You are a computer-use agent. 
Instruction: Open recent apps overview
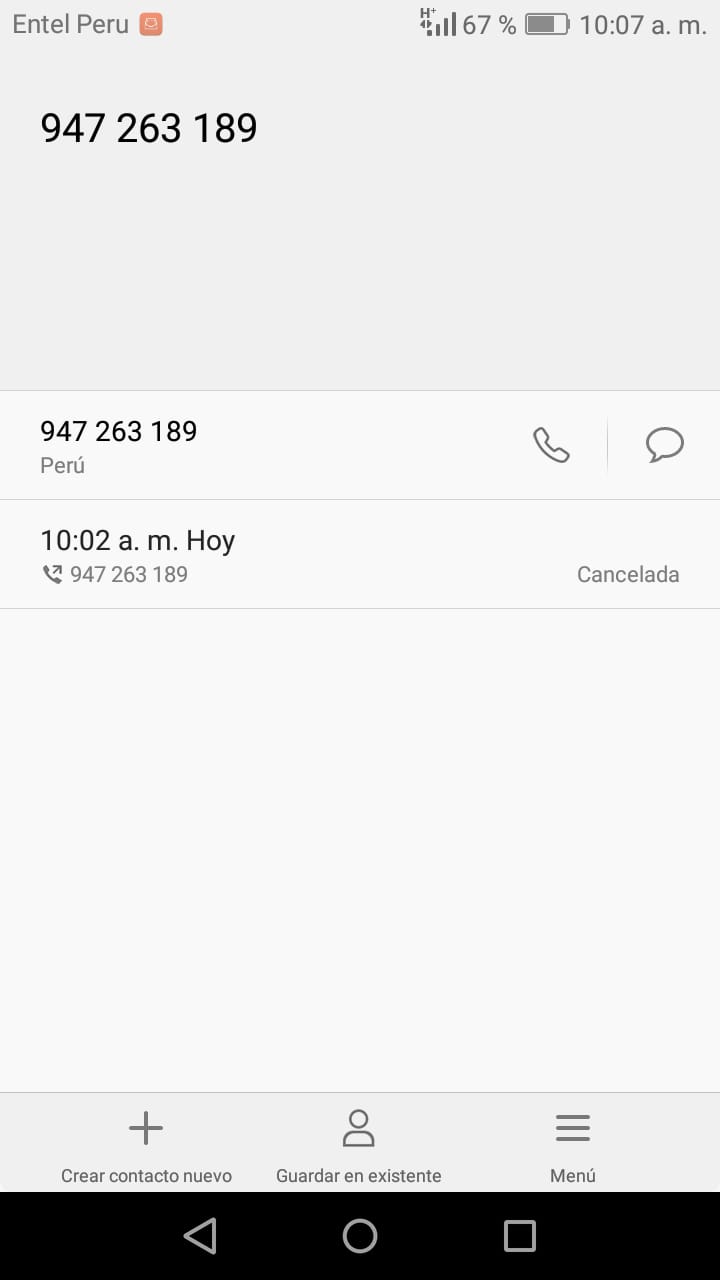pos(520,1236)
